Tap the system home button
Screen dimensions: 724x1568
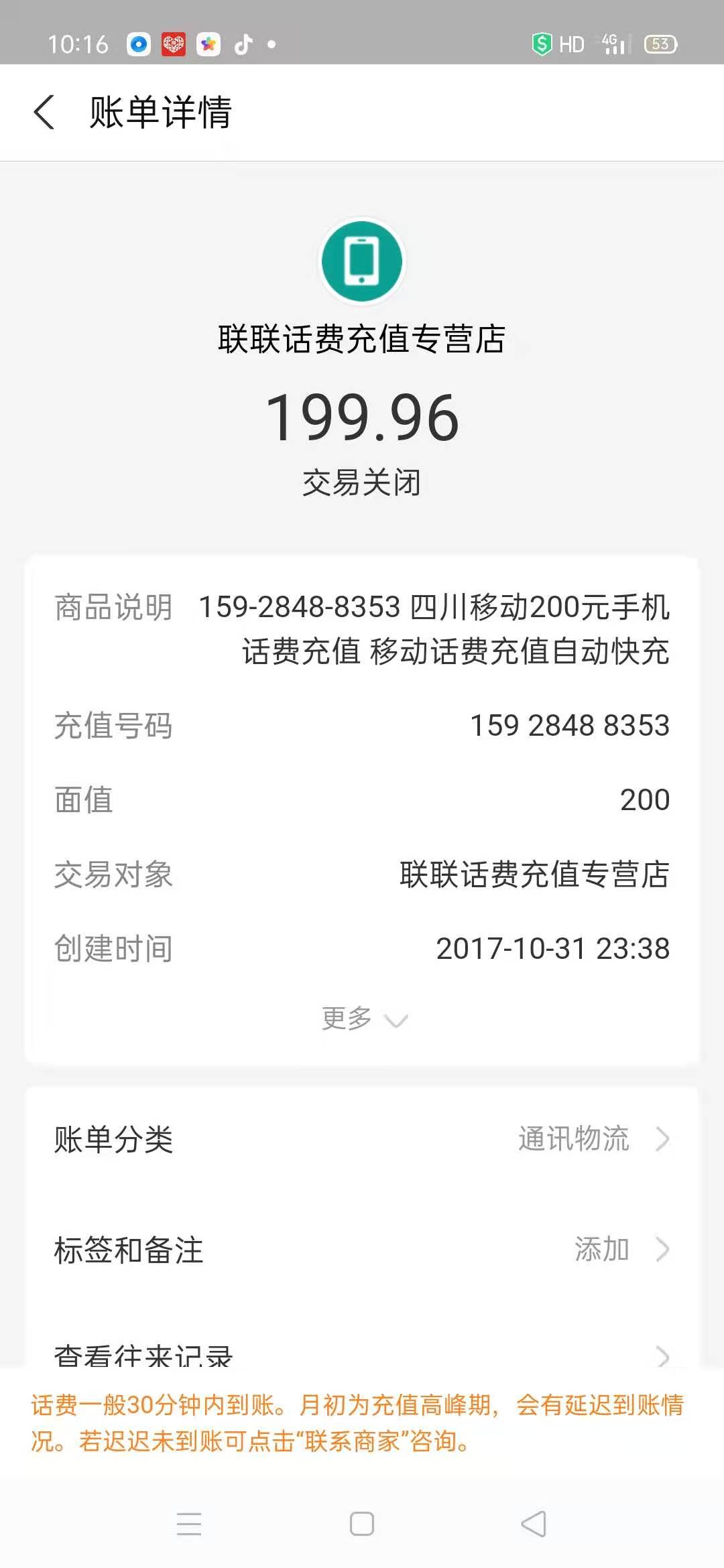pyautogui.click(x=362, y=1524)
